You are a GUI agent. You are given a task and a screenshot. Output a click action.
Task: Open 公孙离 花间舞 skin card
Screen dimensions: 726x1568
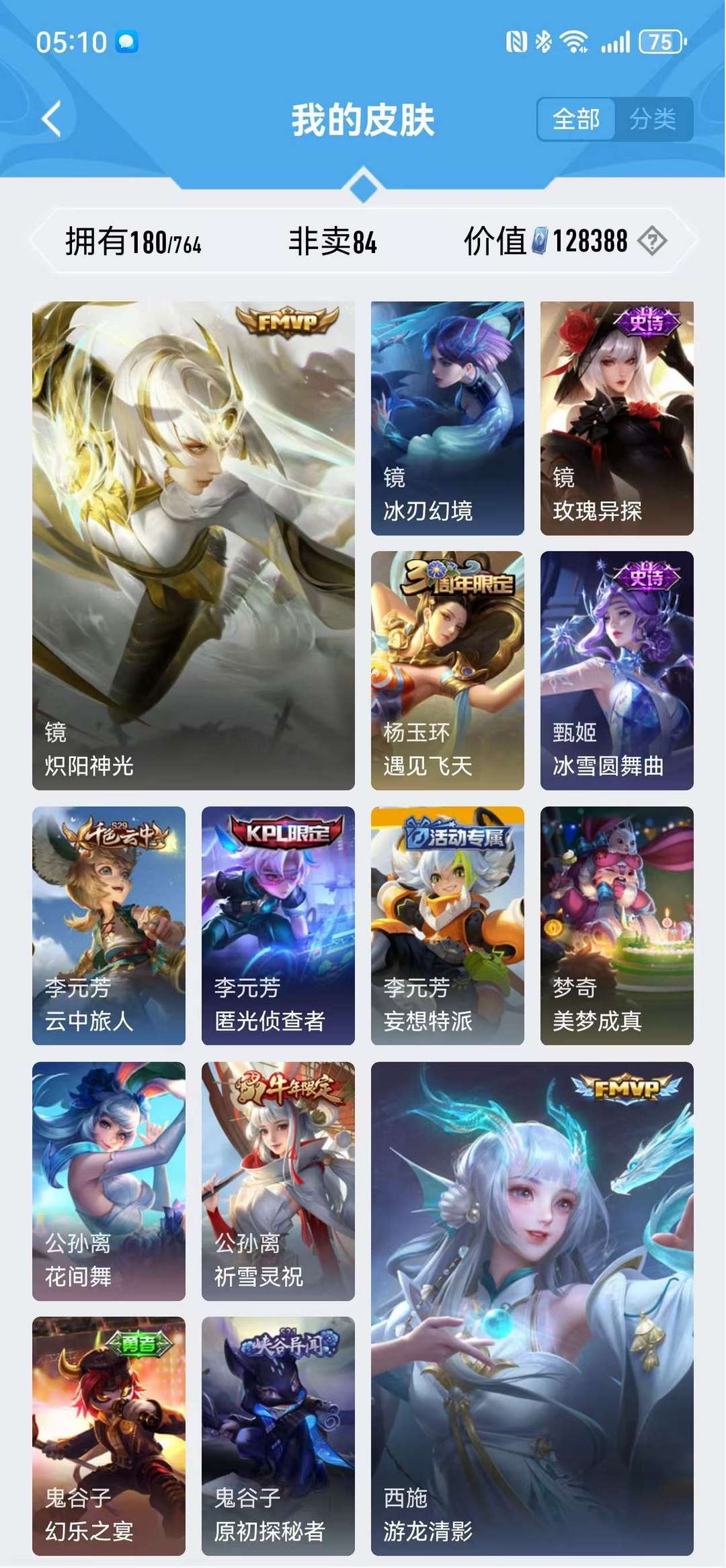pyautogui.click(x=109, y=1181)
